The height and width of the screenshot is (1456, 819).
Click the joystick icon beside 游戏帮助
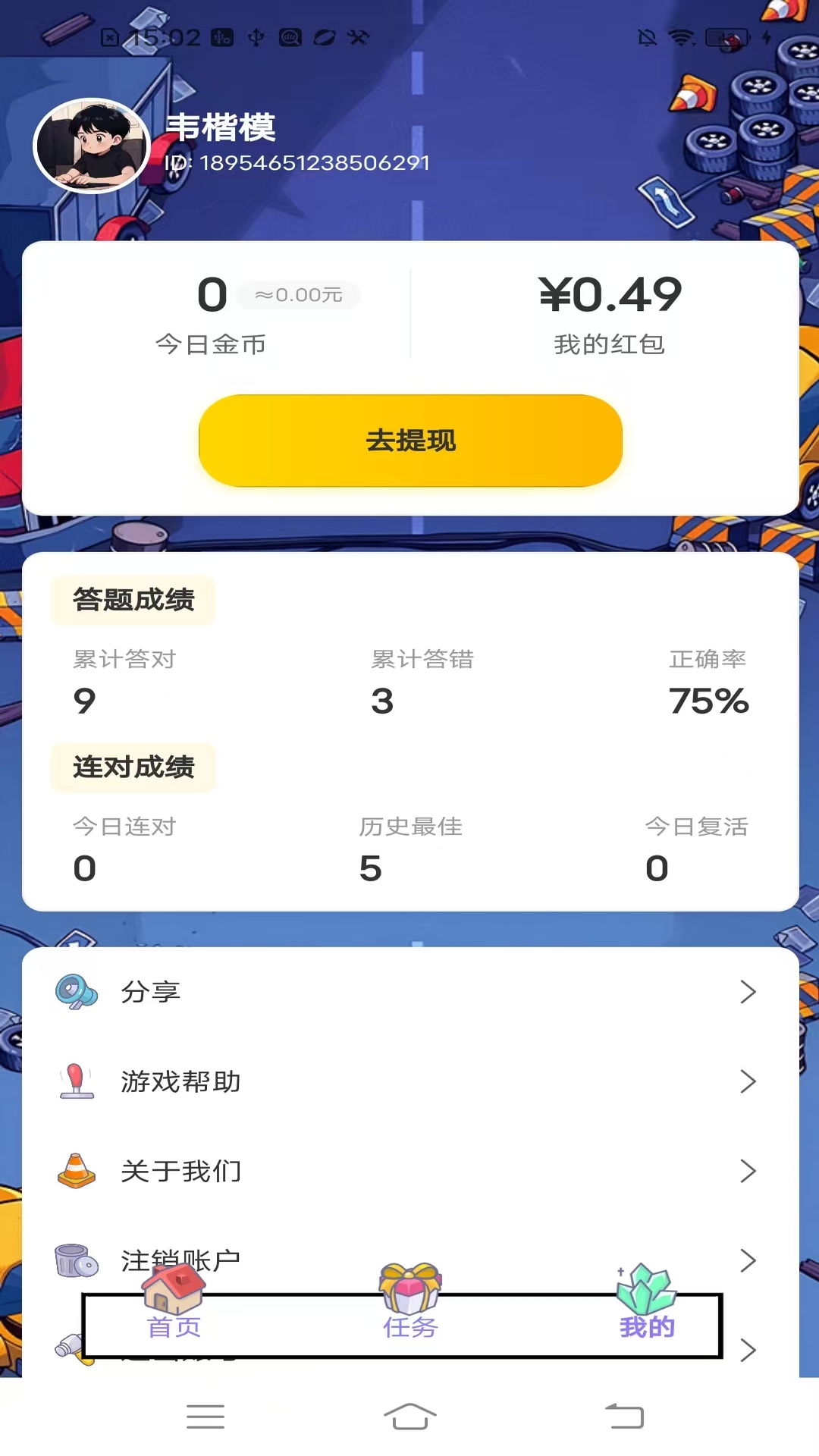pyautogui.click(x=76, y=1082)
